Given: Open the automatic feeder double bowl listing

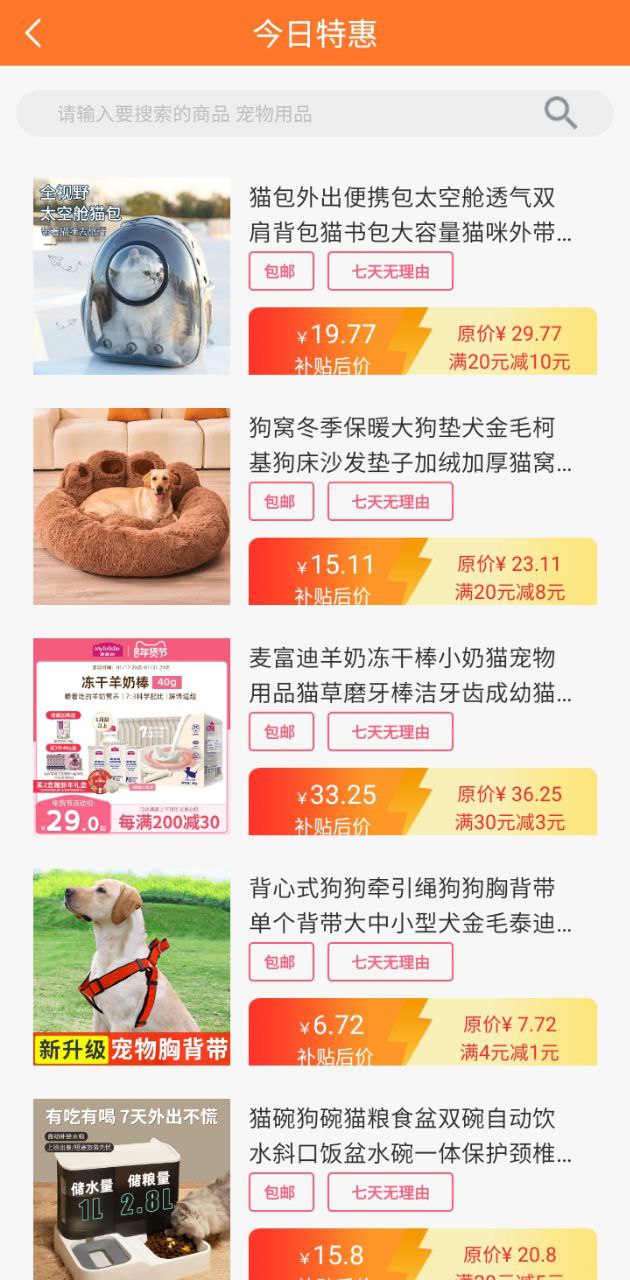Looking at the screenshot, I should click(410, 1135).
